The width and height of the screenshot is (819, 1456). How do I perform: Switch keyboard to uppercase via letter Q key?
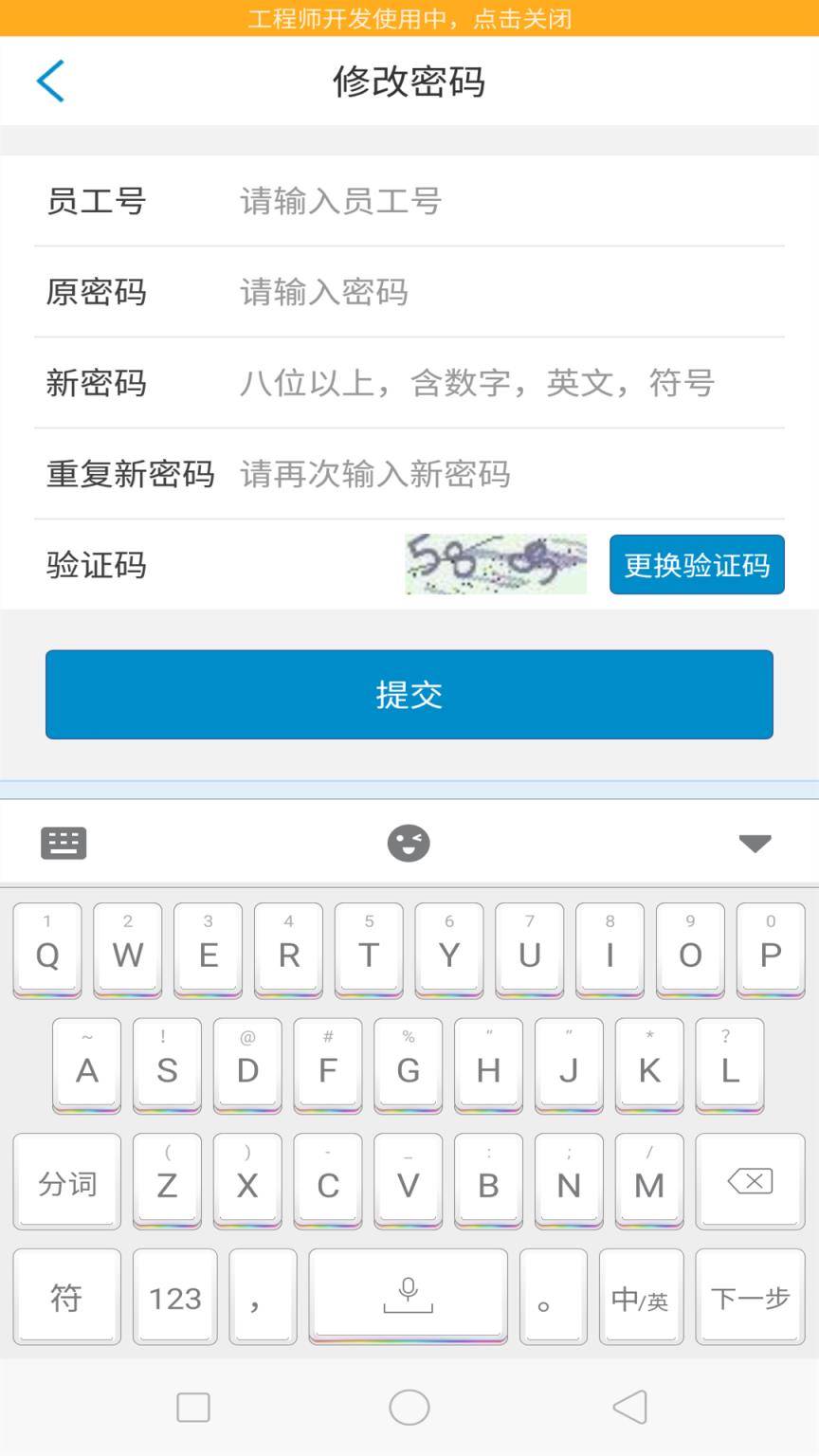[x=46, y=951]
